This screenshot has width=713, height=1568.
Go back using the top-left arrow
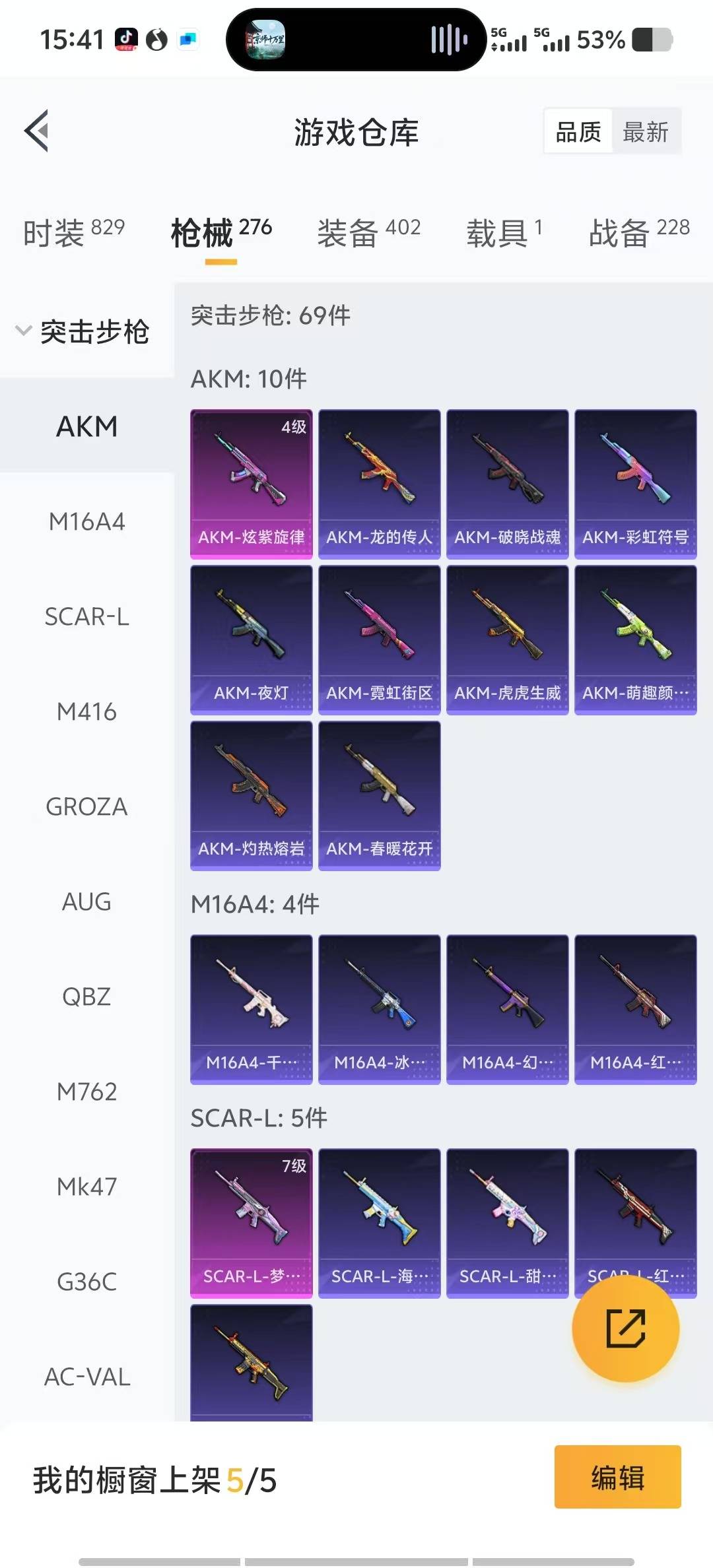click(37, 131)
